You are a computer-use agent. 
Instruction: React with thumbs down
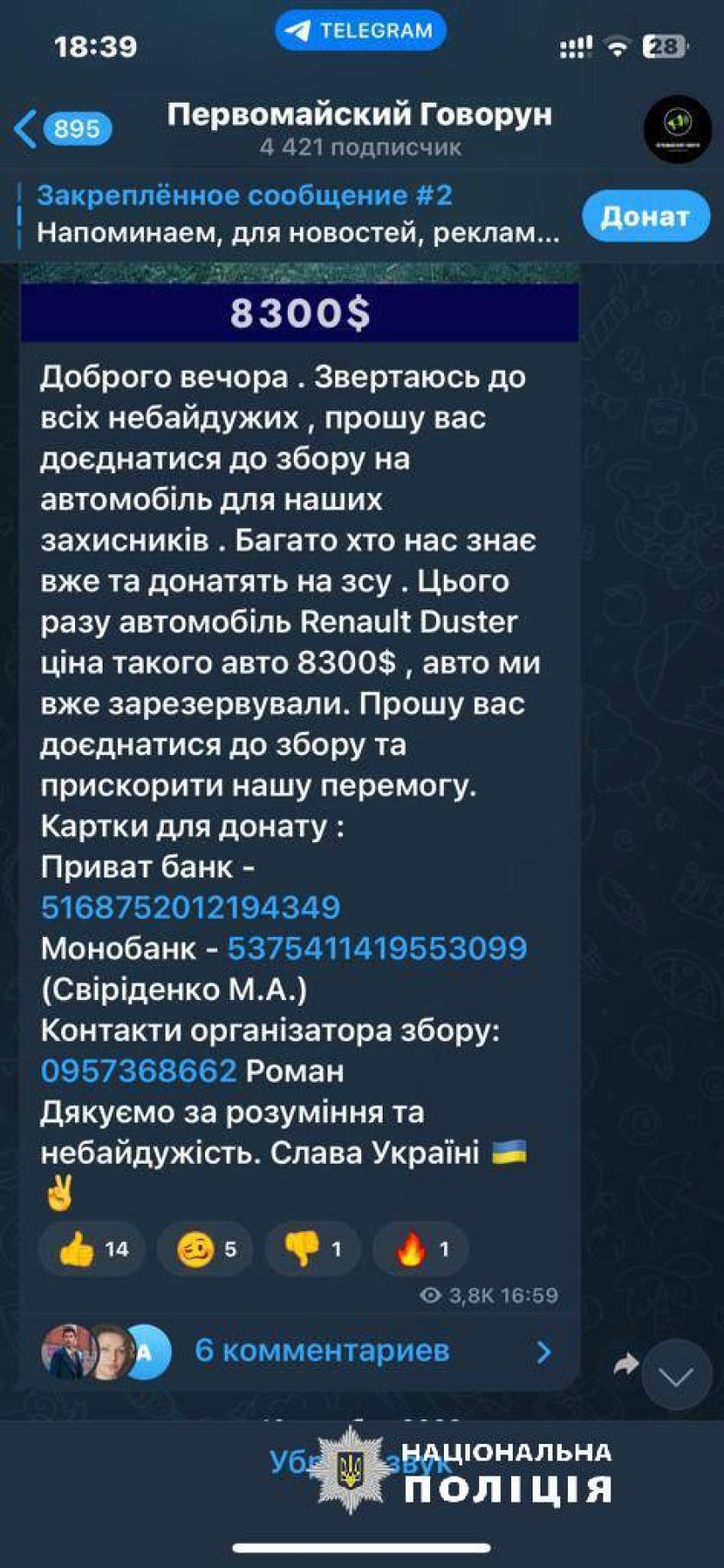tap(312, 1248)
